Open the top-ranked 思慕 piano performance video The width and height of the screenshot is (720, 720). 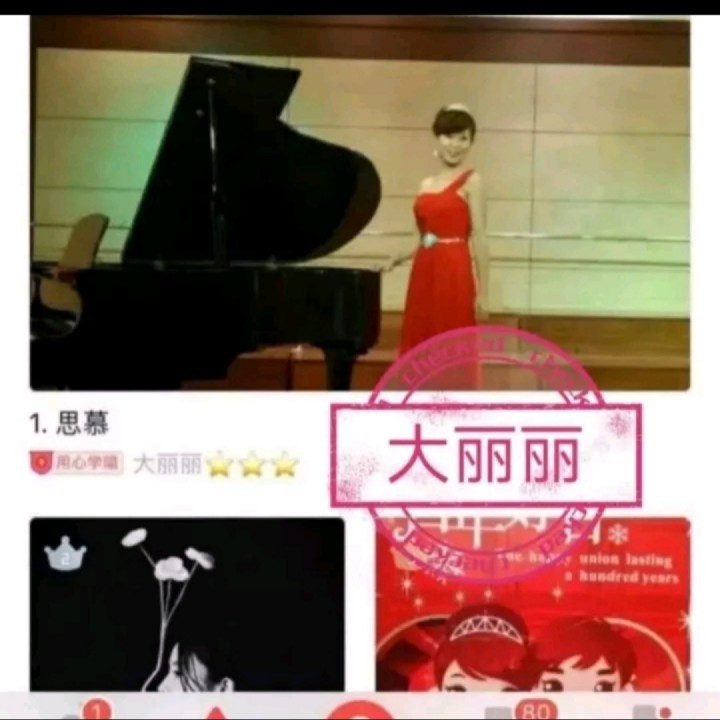tap(360, 202)
